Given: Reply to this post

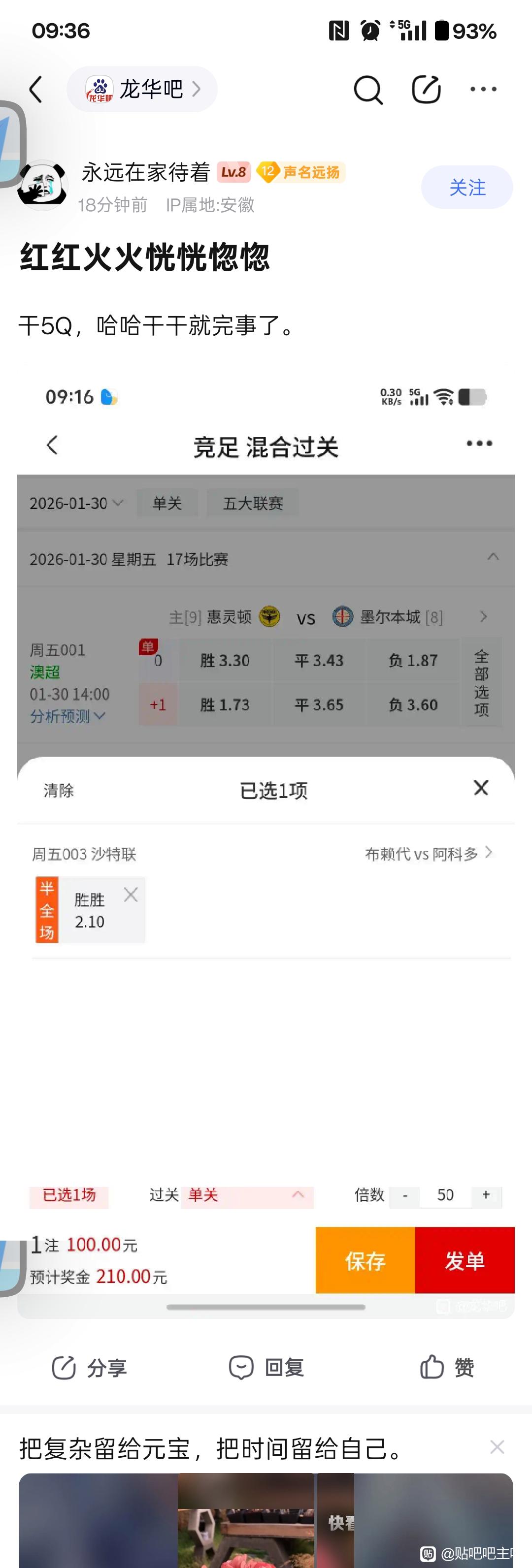Looking at the screenshot, I should [x=266, y=1368].
